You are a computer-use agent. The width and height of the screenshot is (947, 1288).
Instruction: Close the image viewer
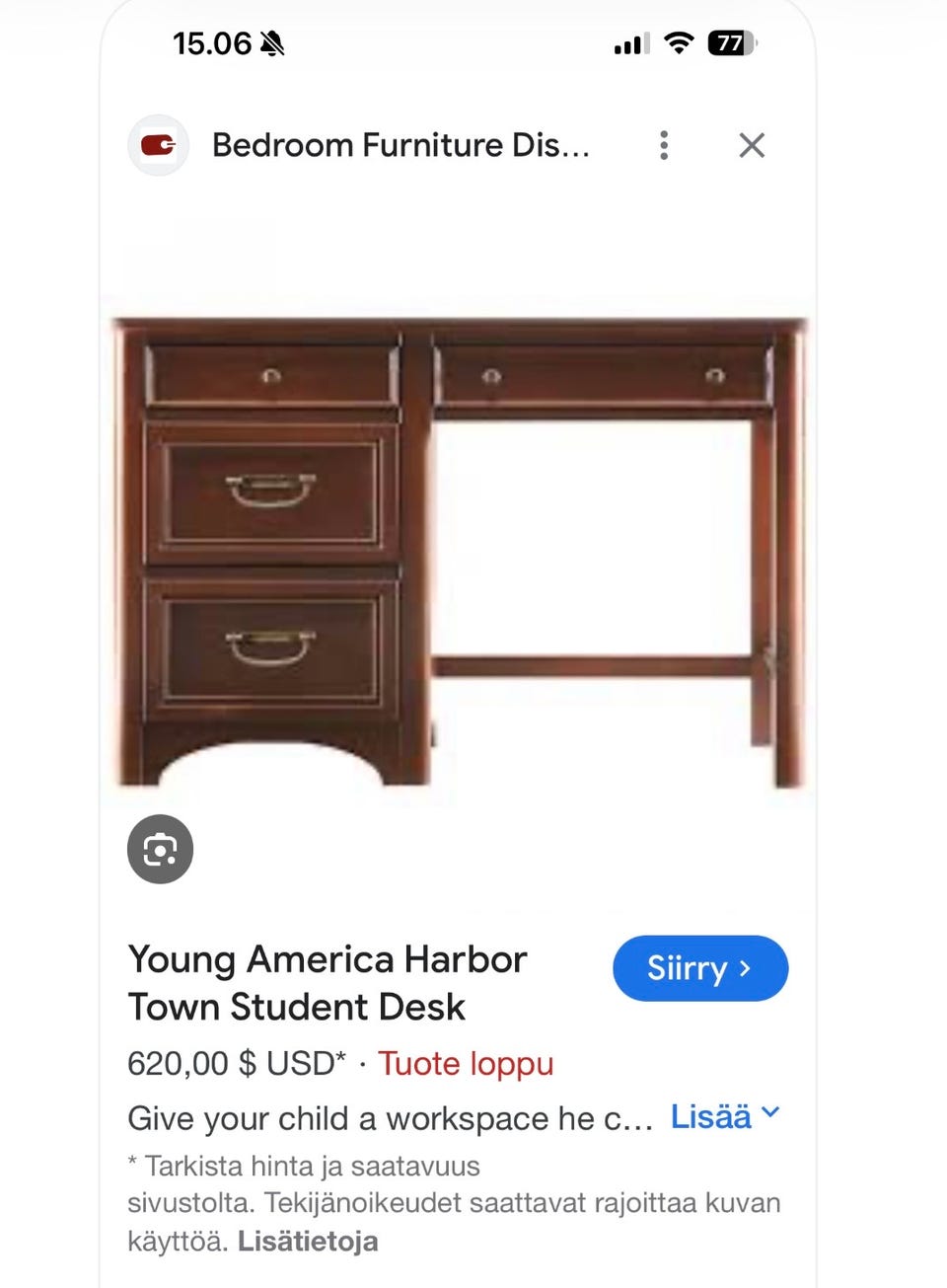click(752, 145)
